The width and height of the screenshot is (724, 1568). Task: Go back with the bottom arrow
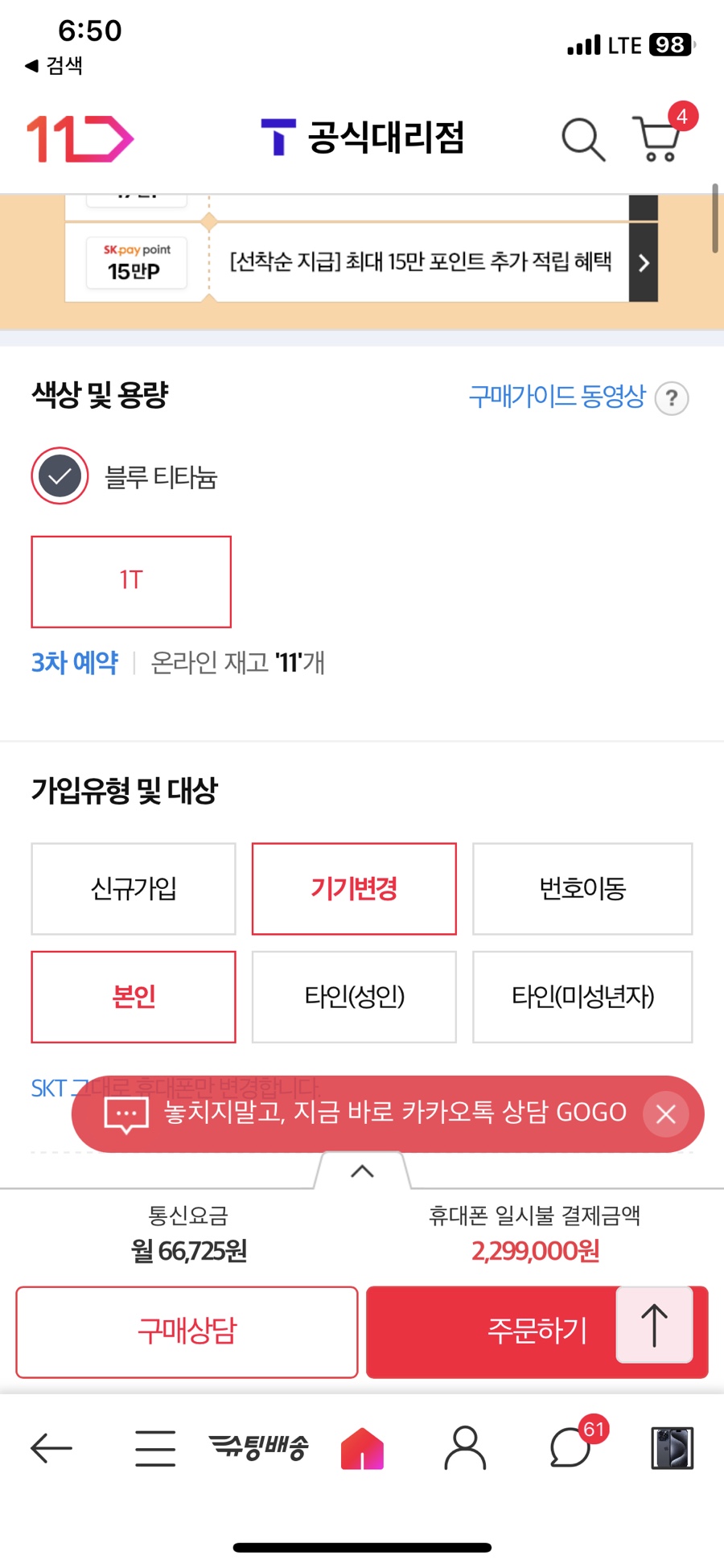click(x=51, y=1448)
